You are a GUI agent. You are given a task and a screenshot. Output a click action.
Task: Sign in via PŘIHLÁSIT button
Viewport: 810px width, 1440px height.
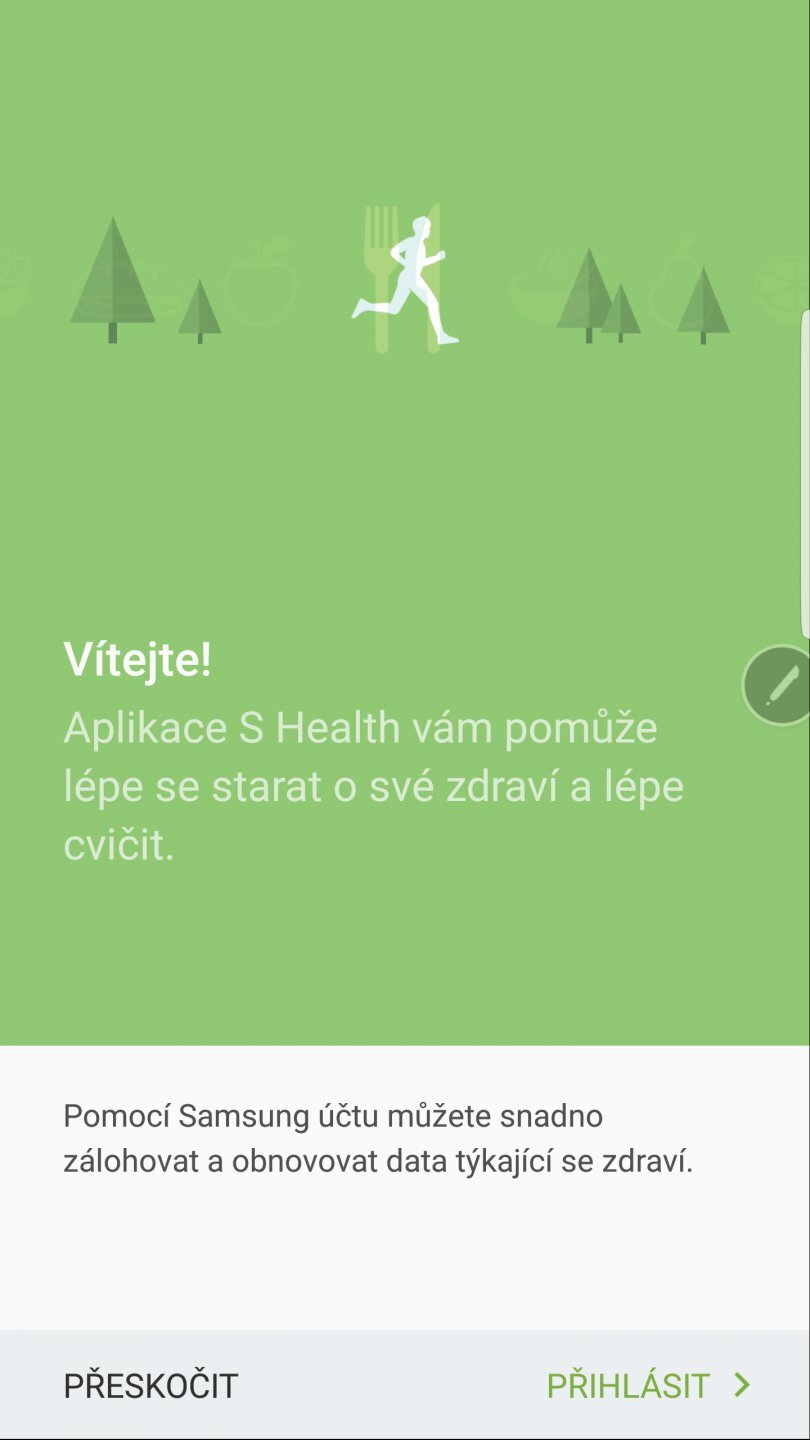[x=647, y=1386]
